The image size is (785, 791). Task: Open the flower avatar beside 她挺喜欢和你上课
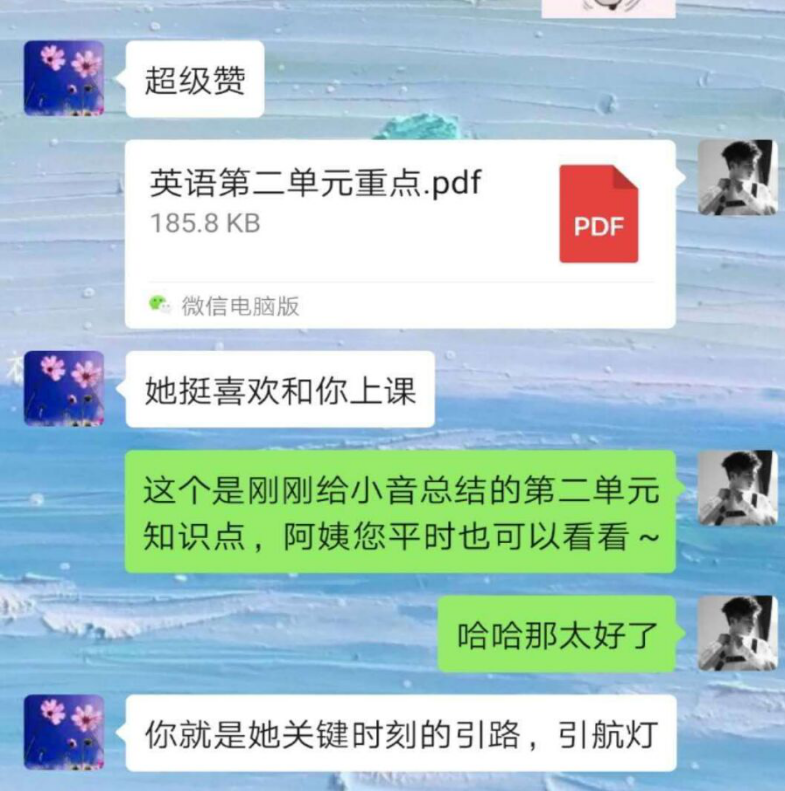coord(64,388)
